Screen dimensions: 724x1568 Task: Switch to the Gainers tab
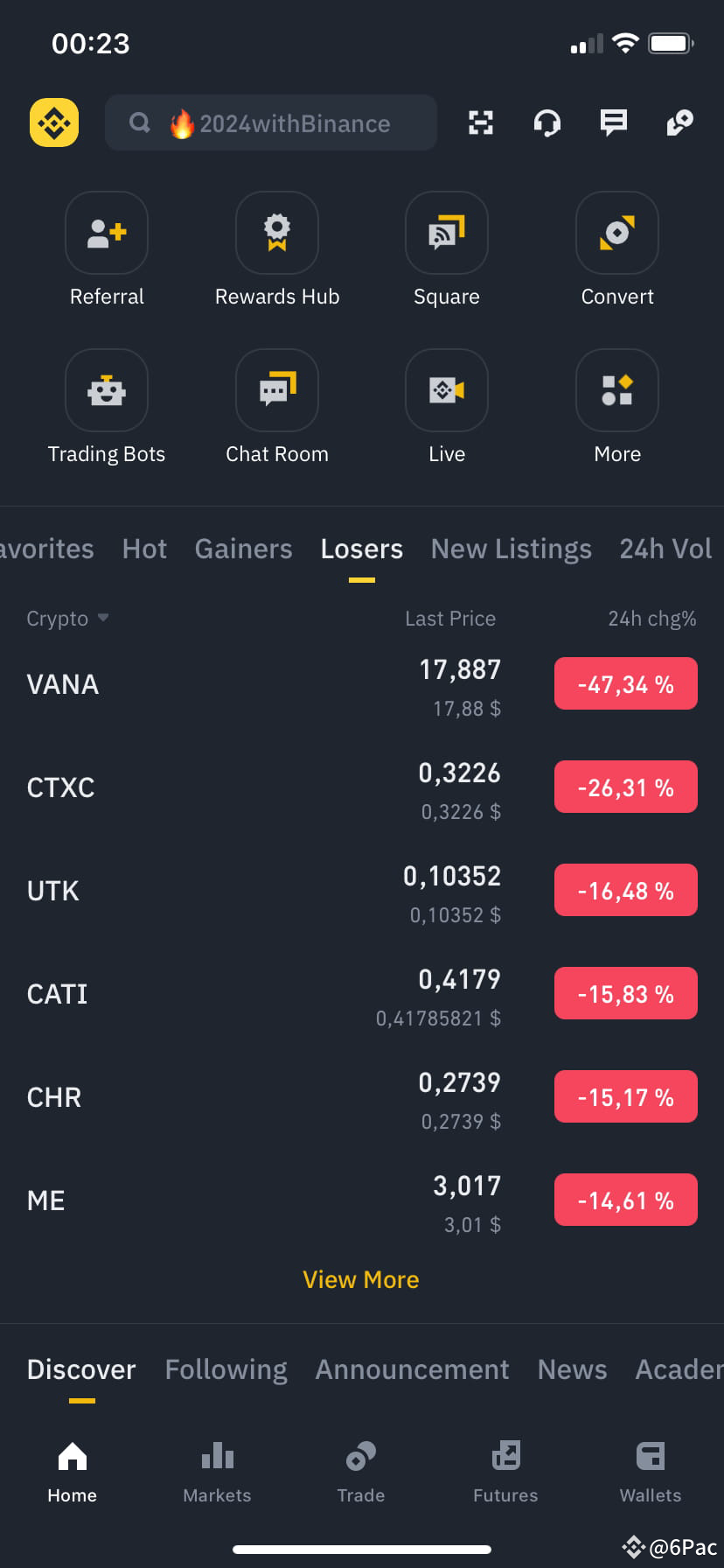[243, 549]
